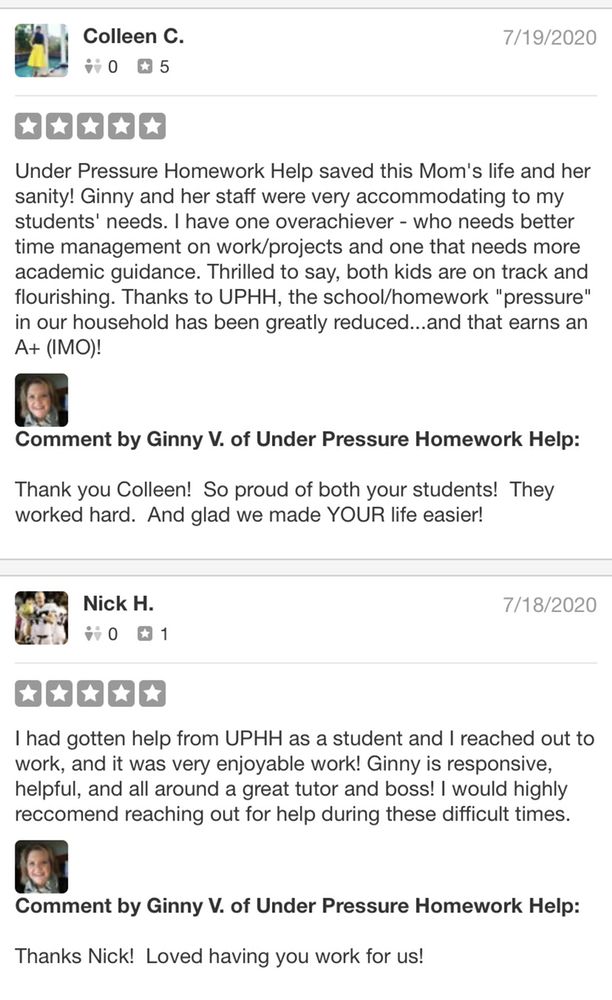612x1000 pixels.
Task: Open Ginny V.'s photo under Colleen's review
Action: [x=41, y=400]
